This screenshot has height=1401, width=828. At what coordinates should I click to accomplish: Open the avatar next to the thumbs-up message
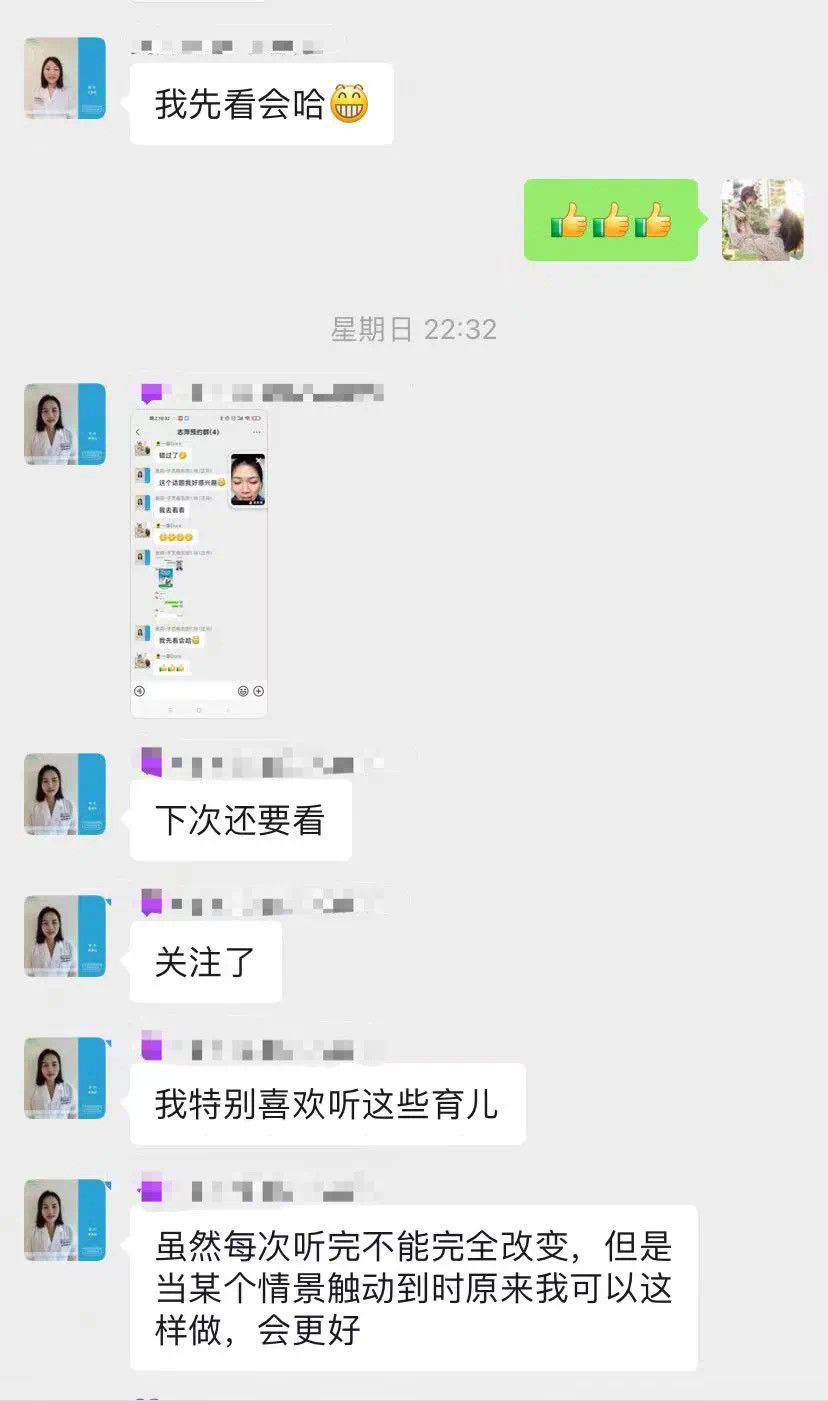[763, 220]
